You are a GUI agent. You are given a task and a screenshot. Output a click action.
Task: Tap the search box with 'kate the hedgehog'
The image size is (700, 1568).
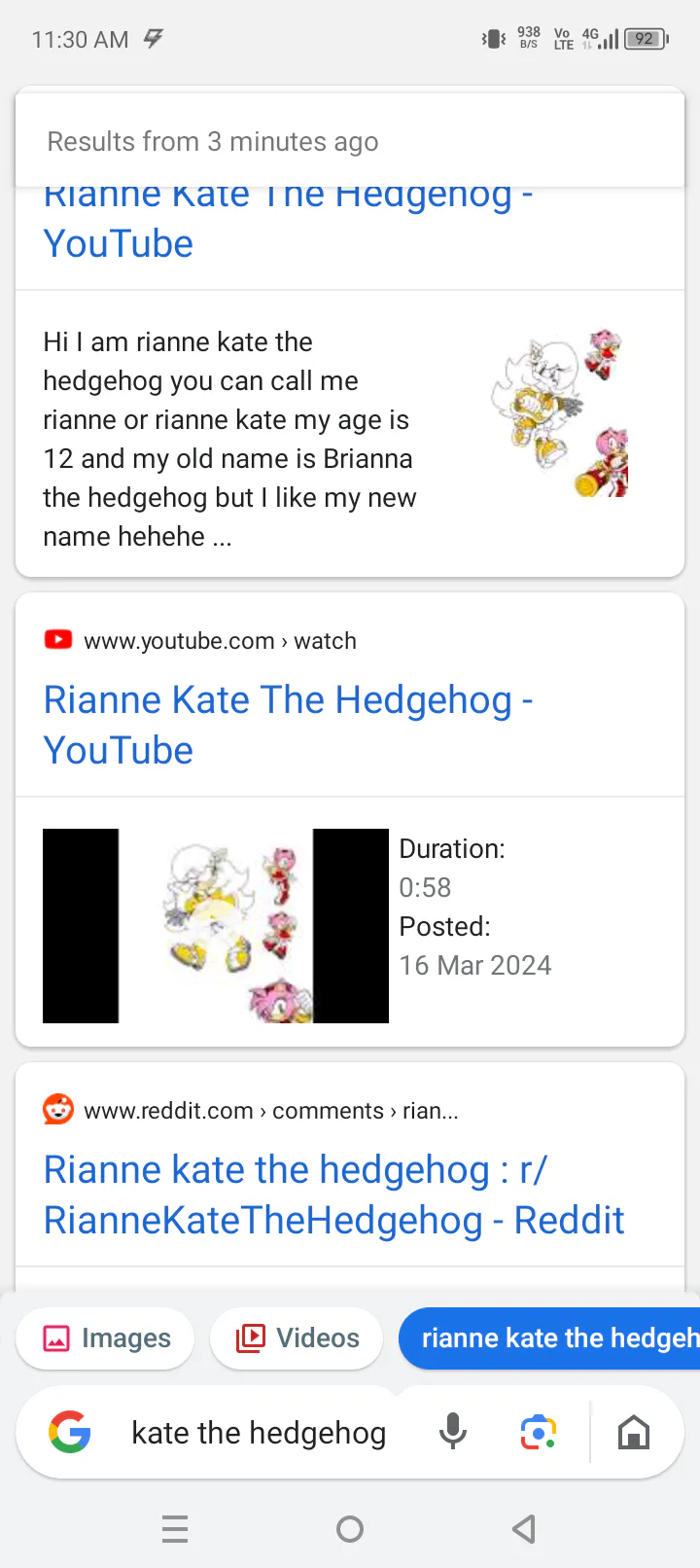pyautogui.click(x=259, y=1433)
